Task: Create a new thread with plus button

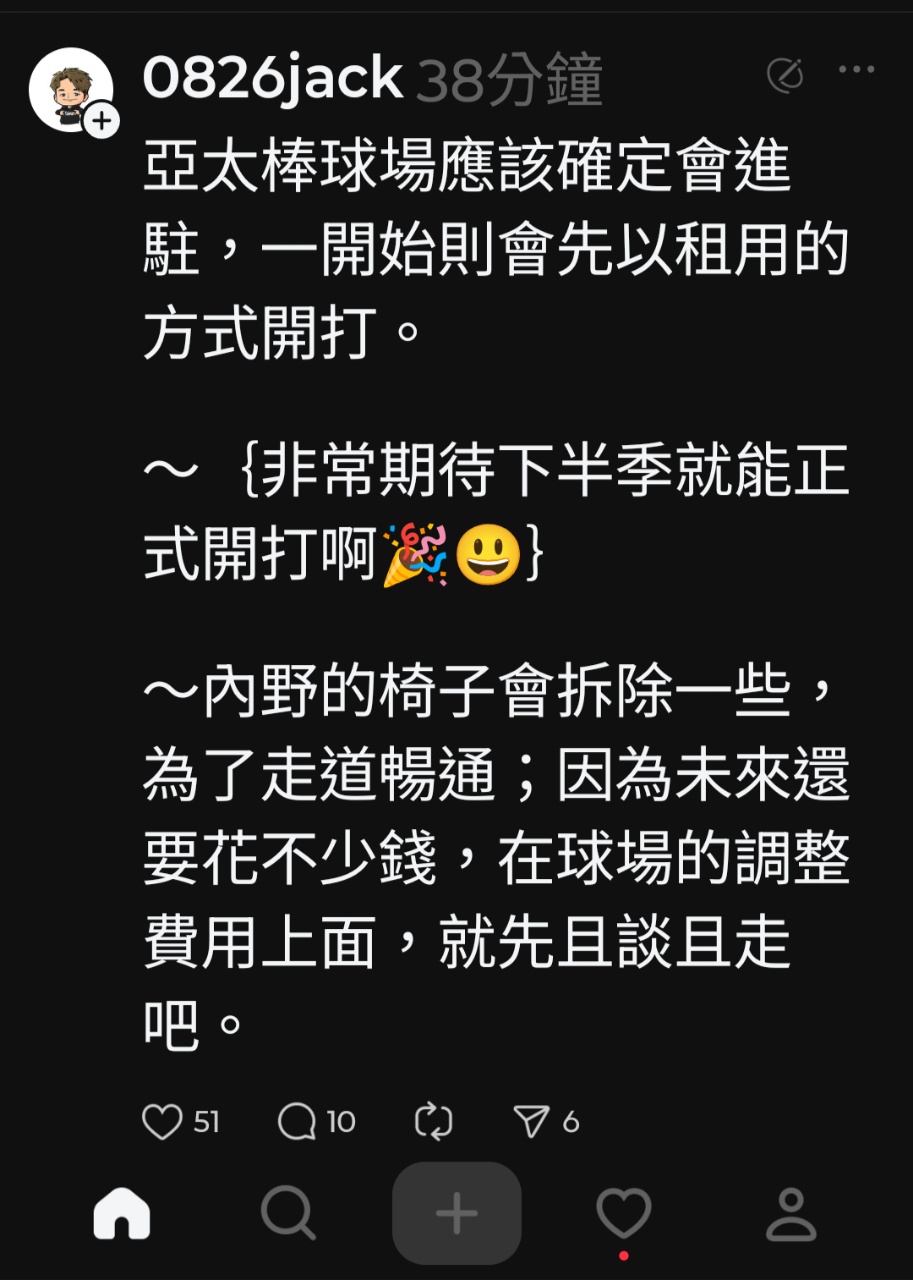Action: (457, 1214)
